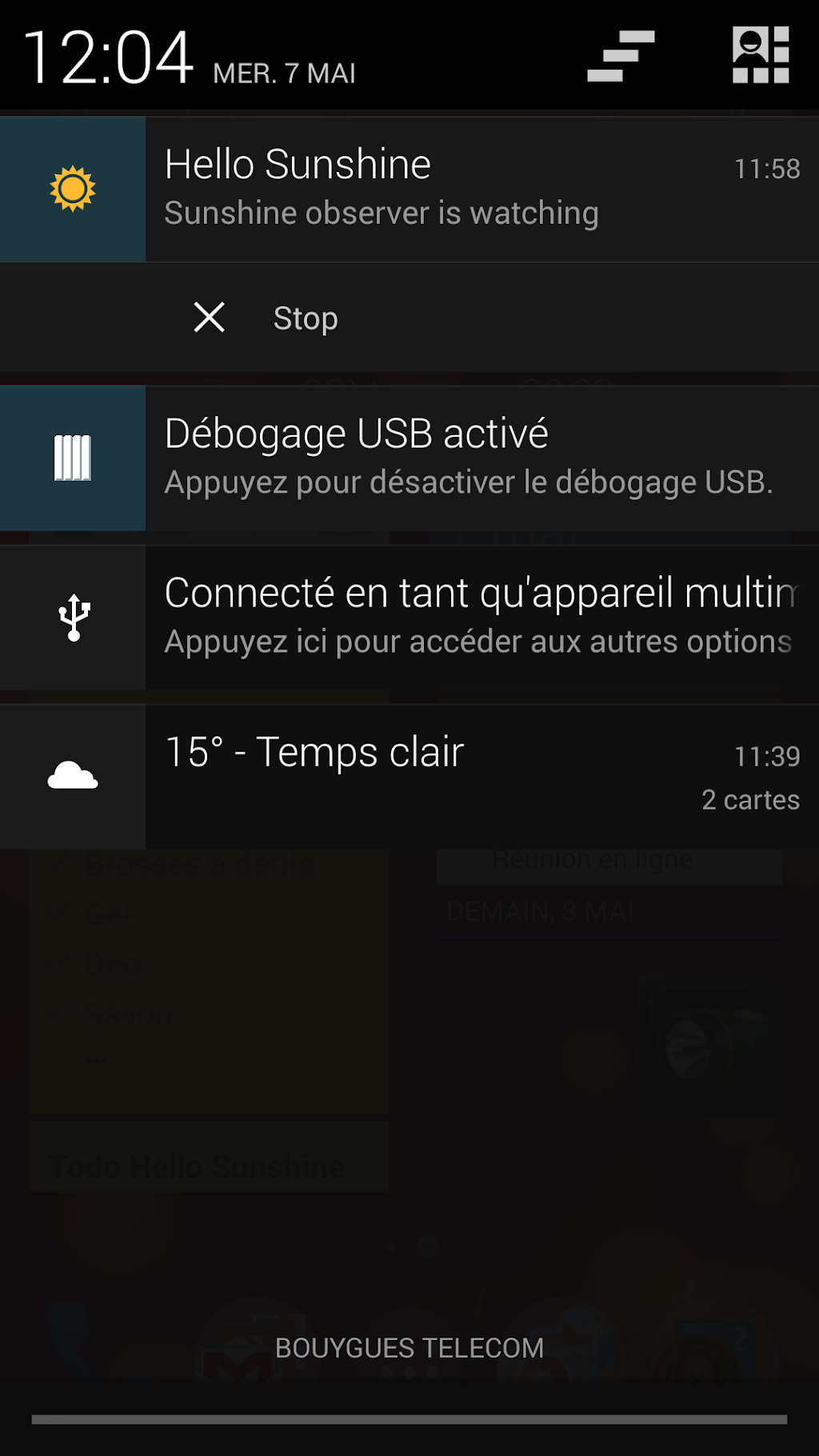Open the Débogage USB activé notification
The image size is (819, 1456).
point(480,458)
